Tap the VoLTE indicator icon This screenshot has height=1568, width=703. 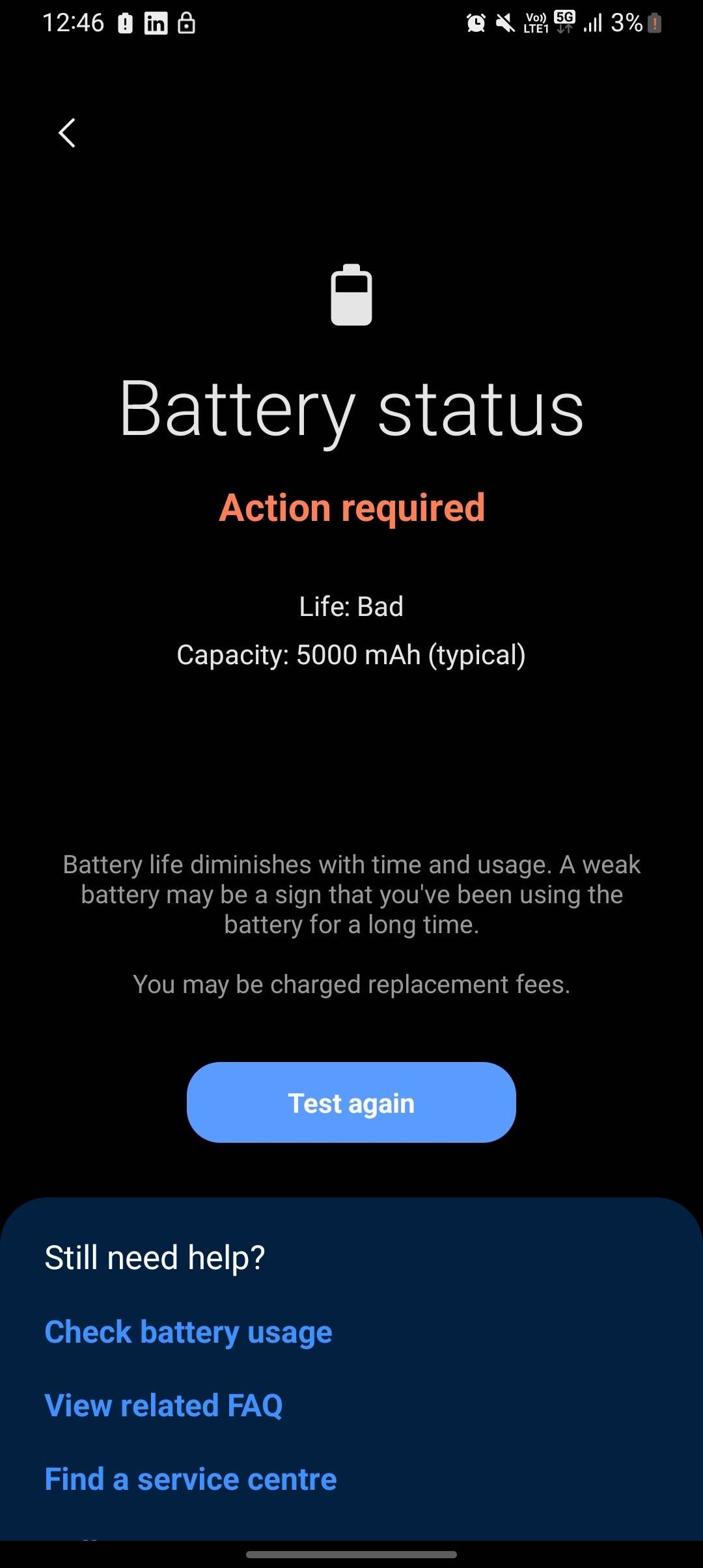point(535,25)
